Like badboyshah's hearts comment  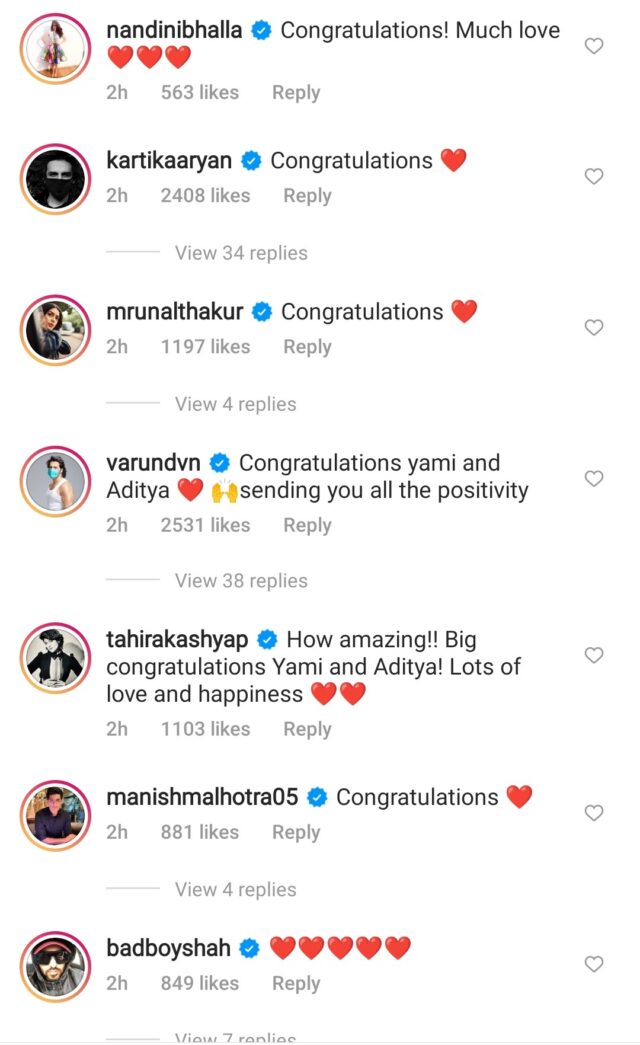point(593,964)
